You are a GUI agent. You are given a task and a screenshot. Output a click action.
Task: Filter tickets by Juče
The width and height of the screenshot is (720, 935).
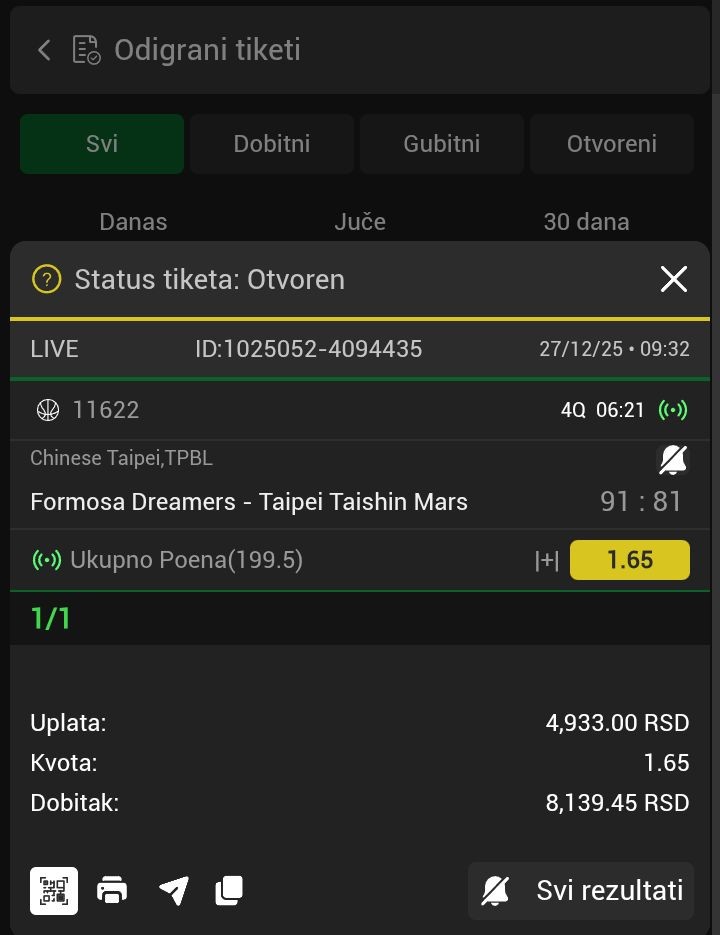coord(360,222)
